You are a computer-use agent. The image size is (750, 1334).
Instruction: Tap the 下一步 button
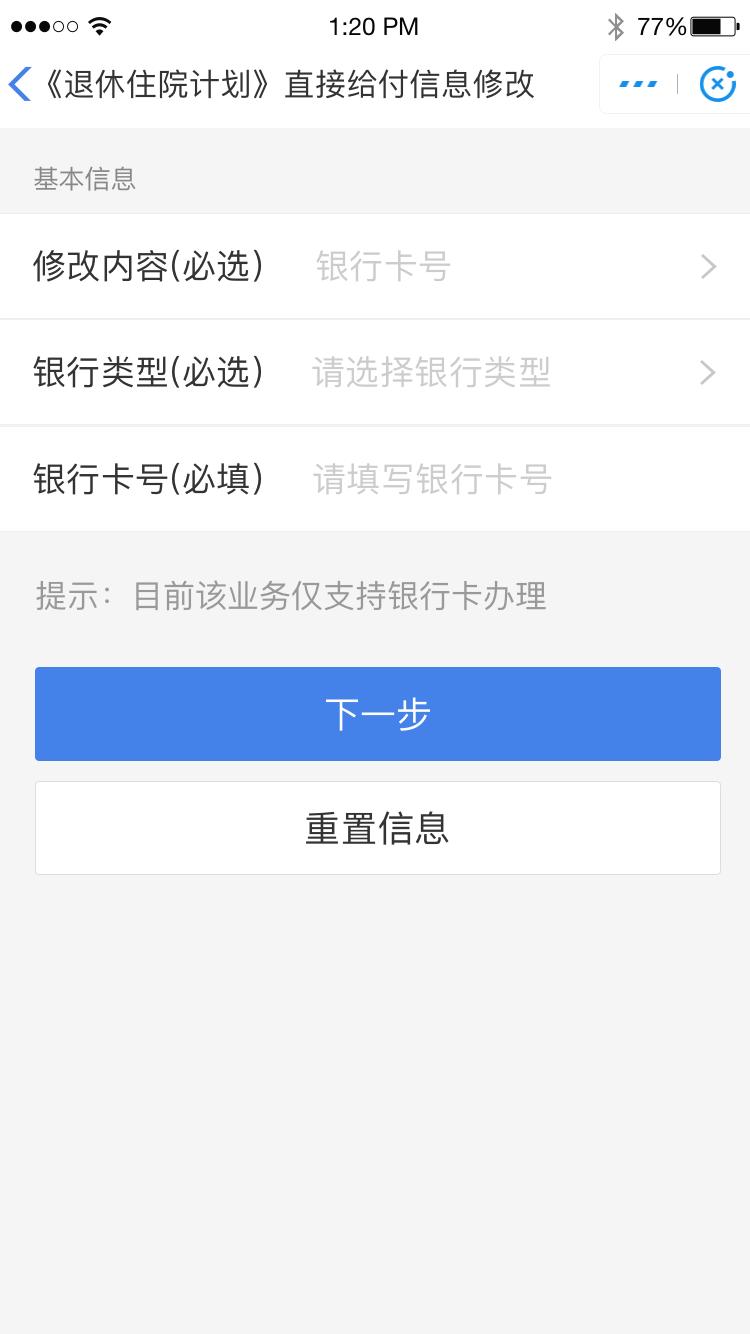377,714
